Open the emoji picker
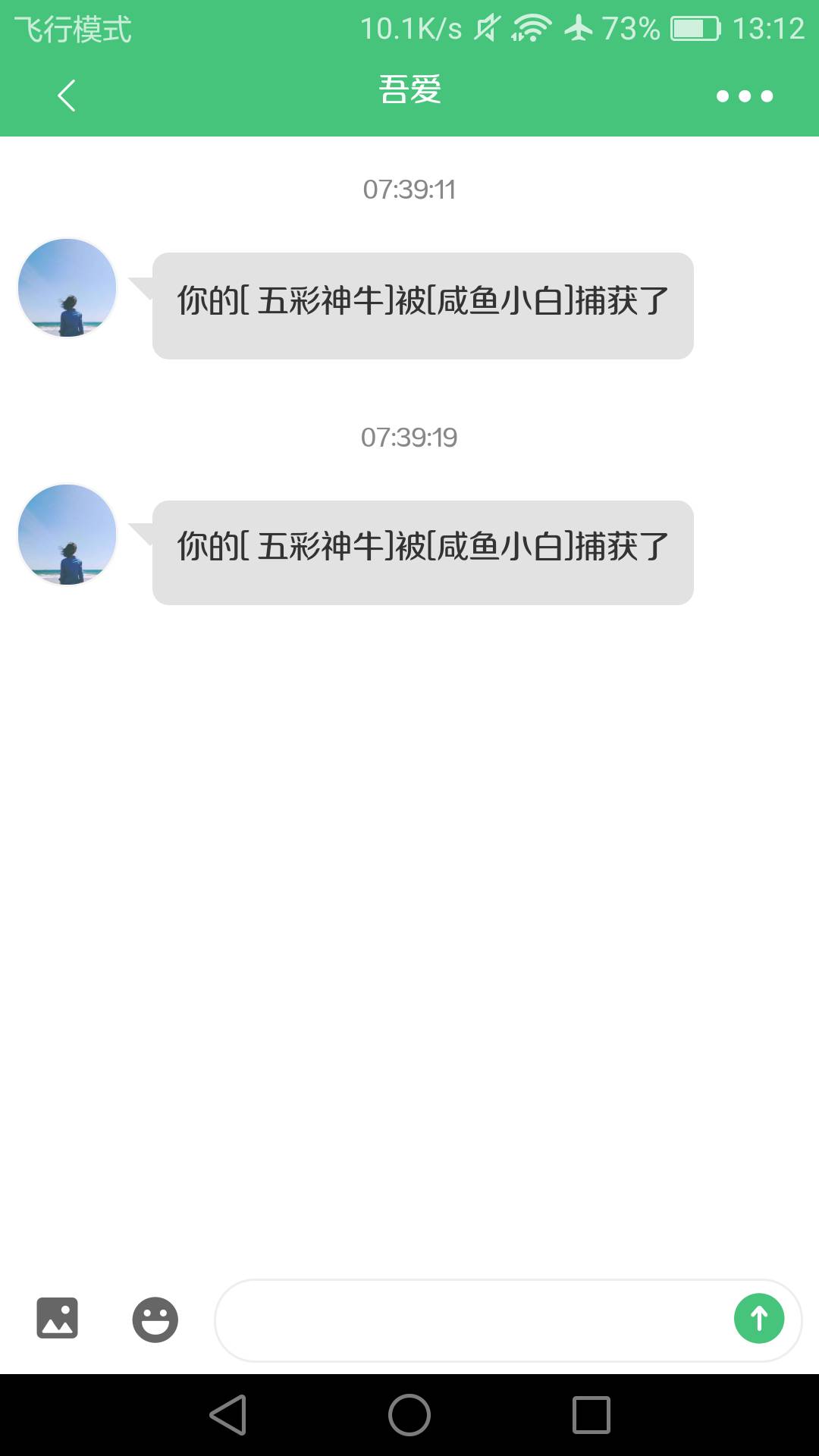 click(155, 1319)
